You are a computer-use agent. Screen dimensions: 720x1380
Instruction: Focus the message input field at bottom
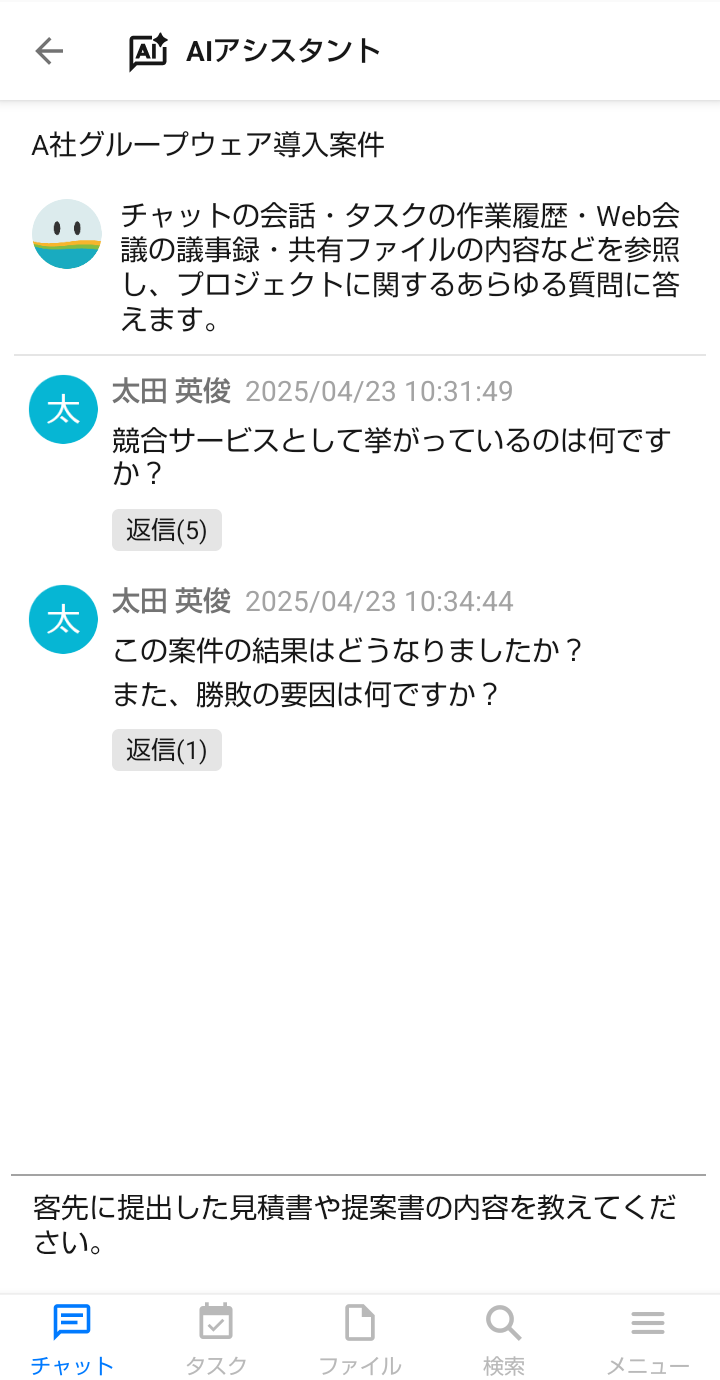pos(360,1228)
